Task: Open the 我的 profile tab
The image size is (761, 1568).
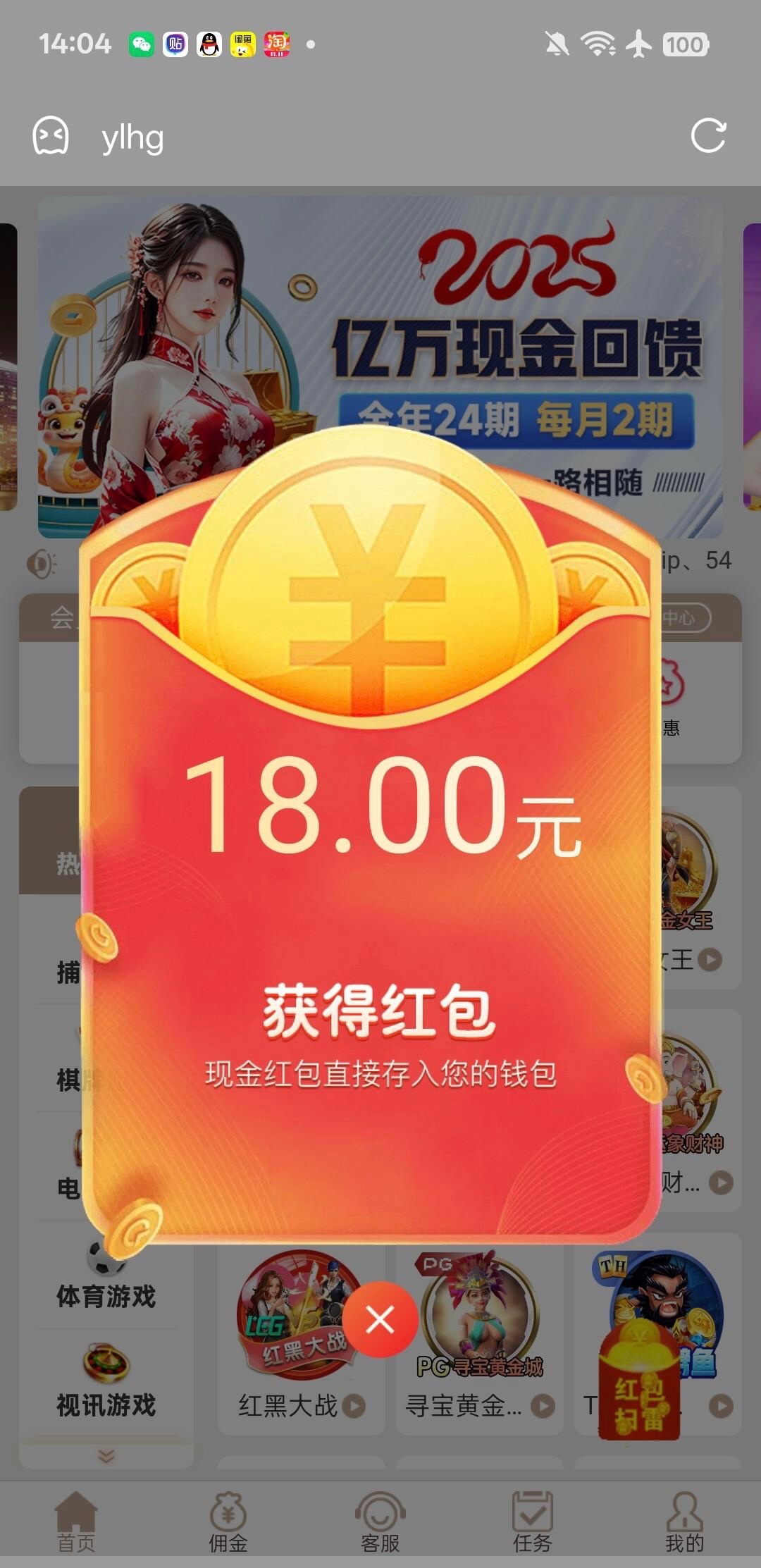Action: pos(684,1521)
